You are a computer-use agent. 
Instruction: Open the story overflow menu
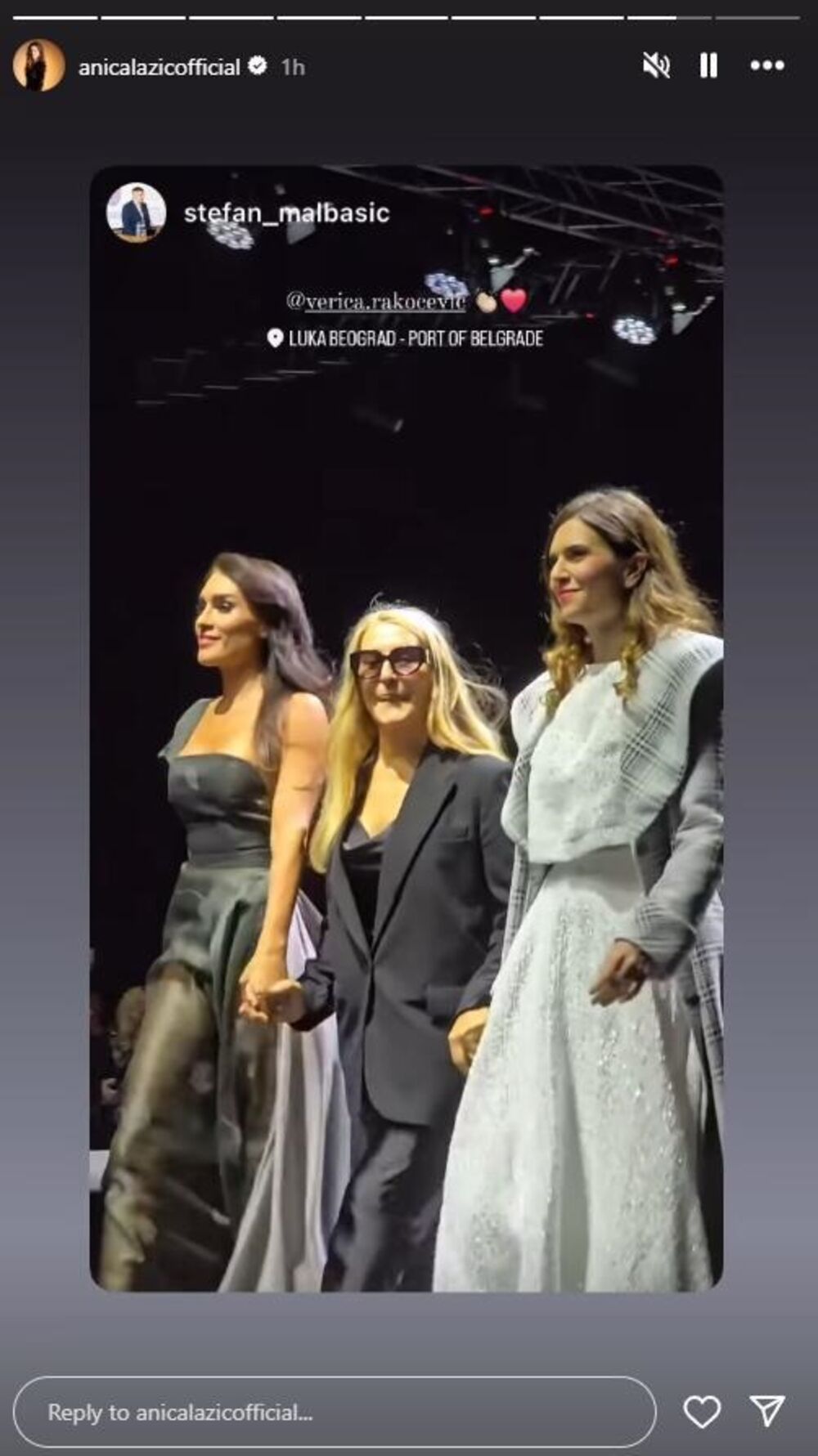767,65
